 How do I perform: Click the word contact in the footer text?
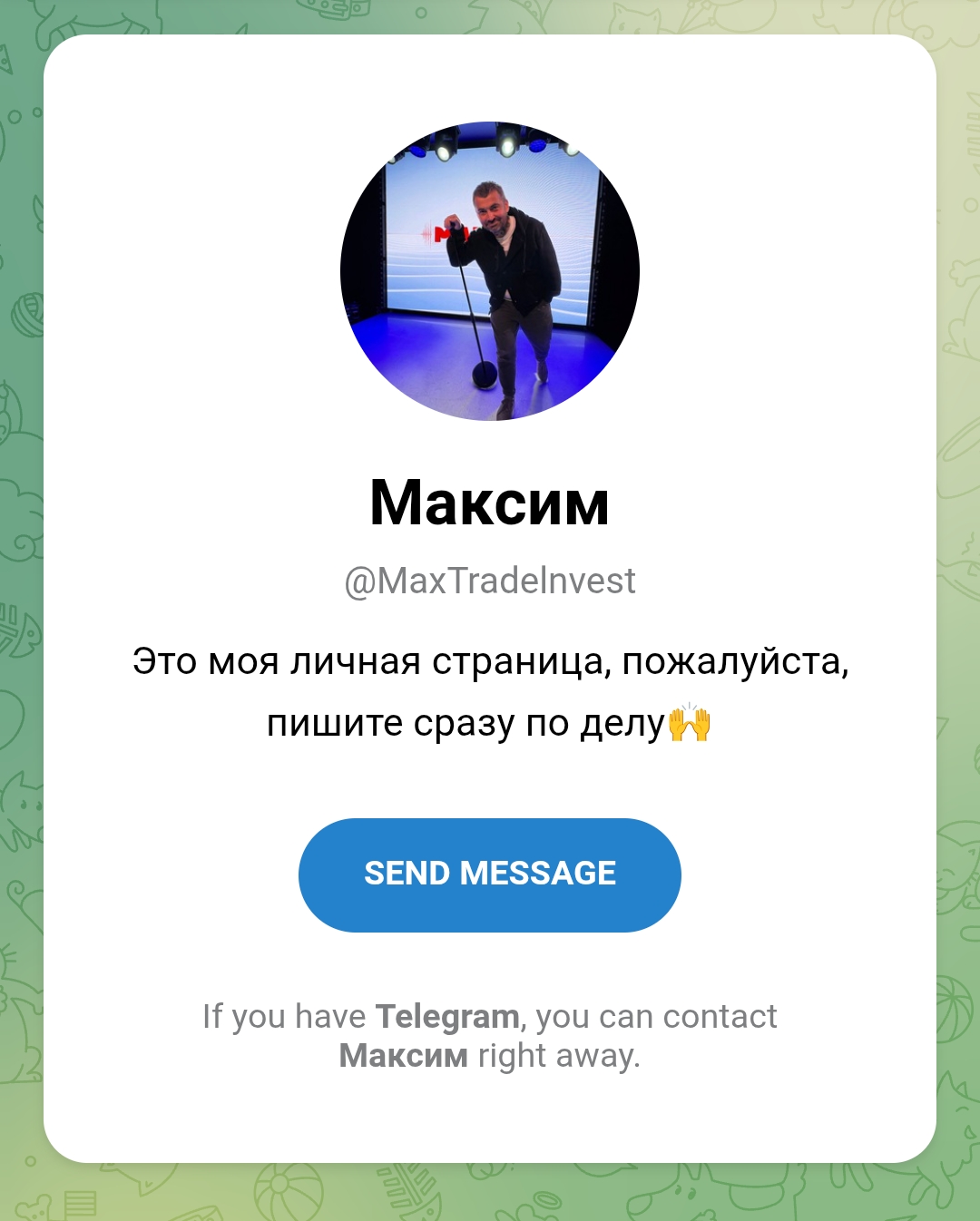(721, 1016)
